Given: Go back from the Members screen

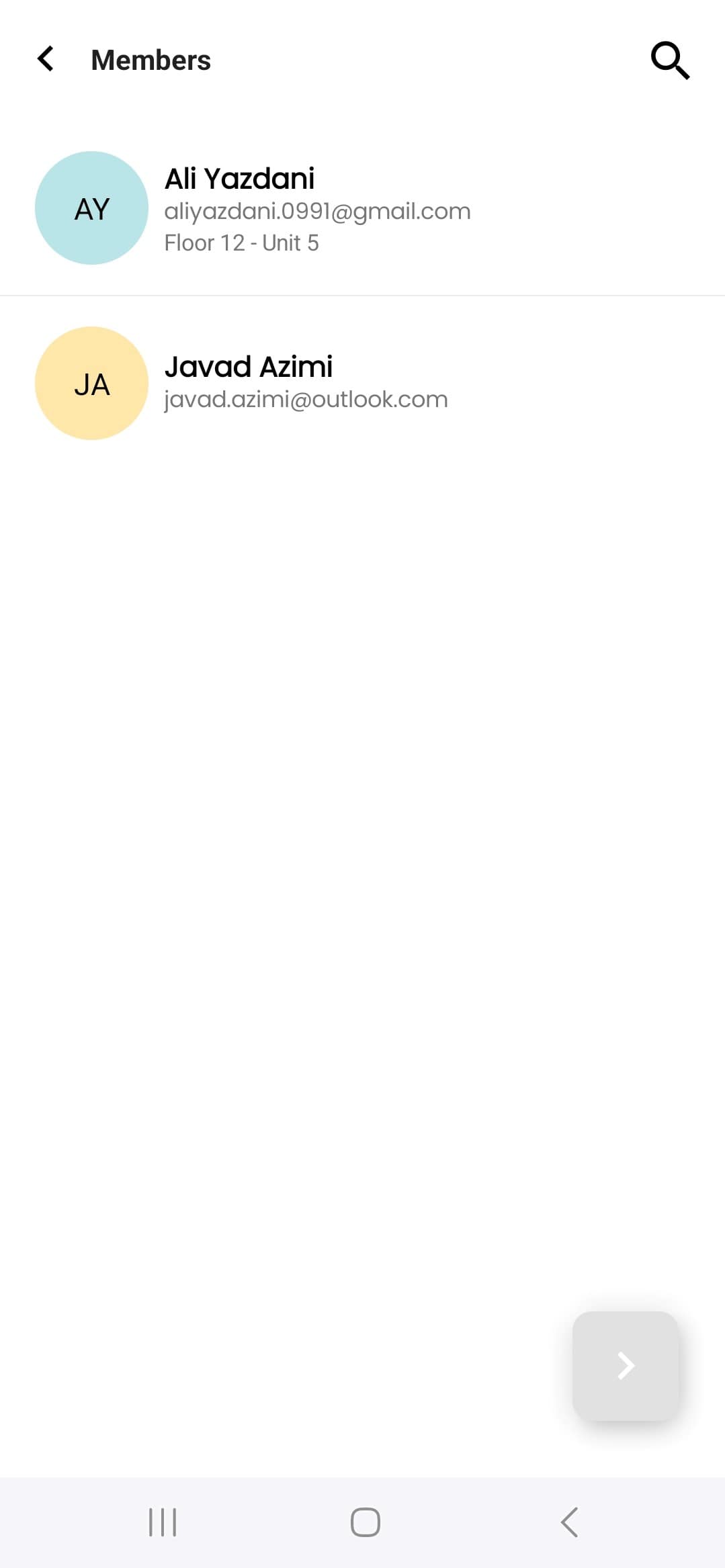Looking at the screenshot, I should (x=46, y=59).
